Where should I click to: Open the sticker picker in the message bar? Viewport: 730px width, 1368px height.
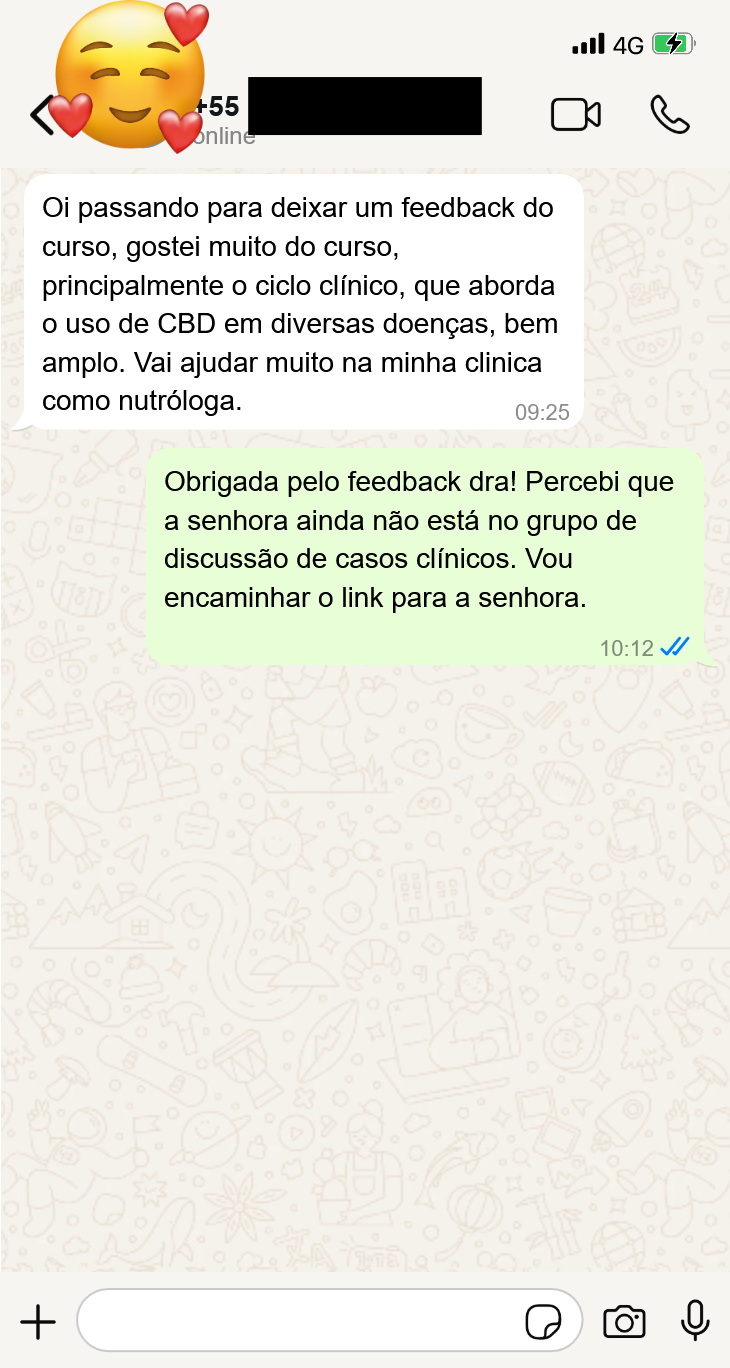point(546,1321)
